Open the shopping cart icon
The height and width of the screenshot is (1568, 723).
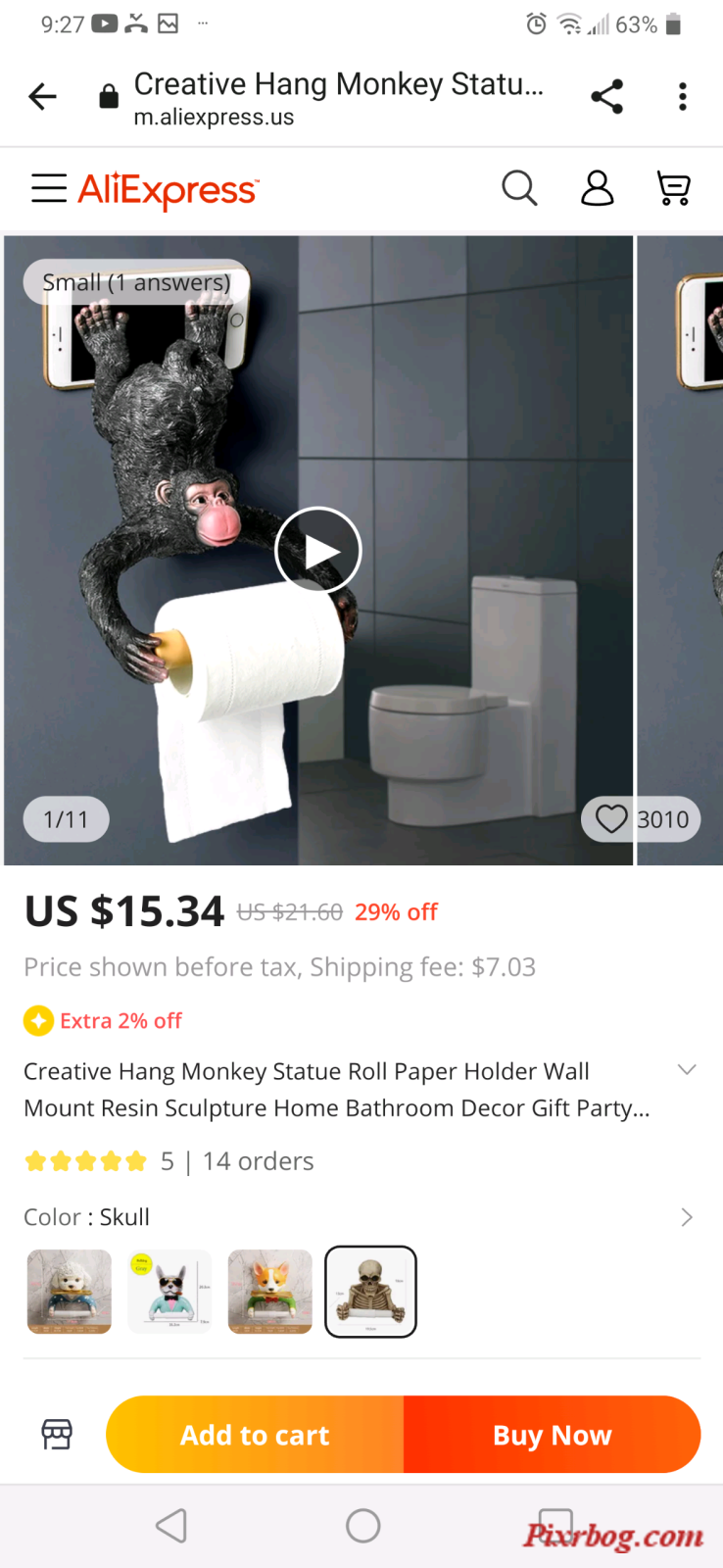tap(674, 187)
